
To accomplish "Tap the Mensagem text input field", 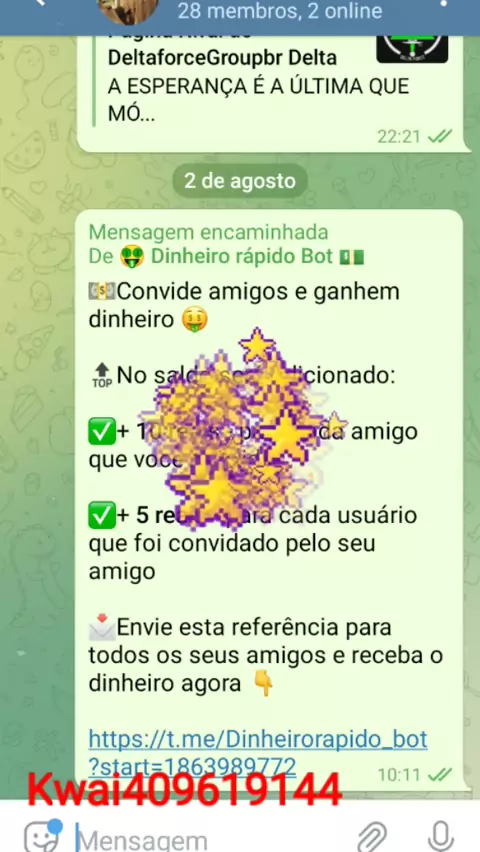I will point(212,838).
